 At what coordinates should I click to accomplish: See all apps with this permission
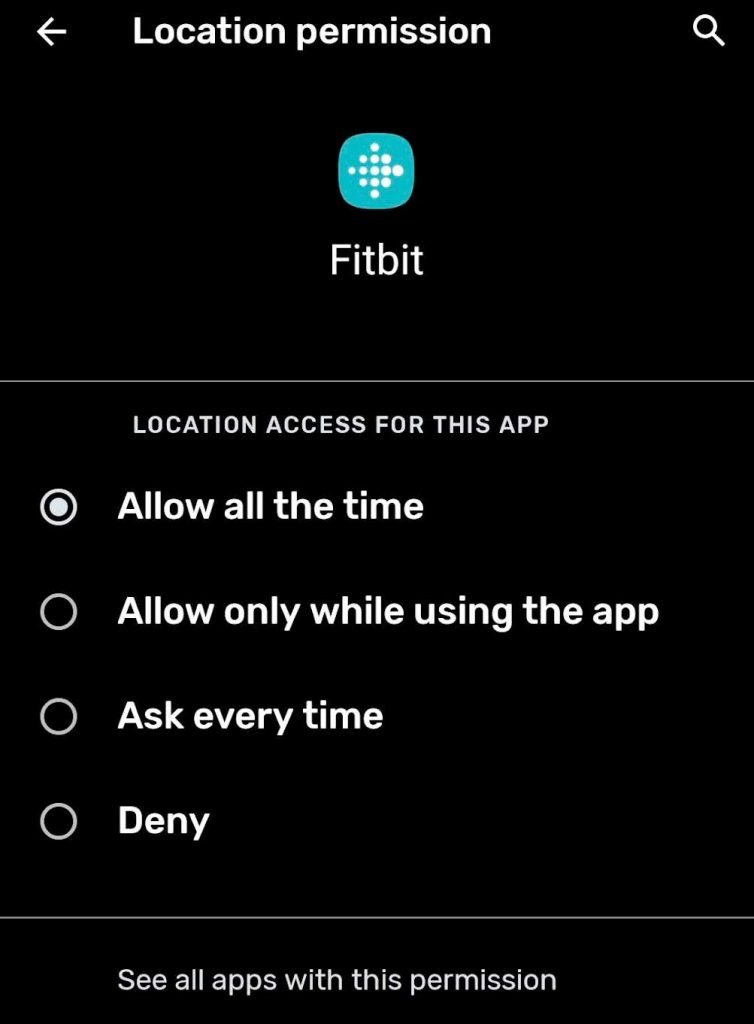pyautogui.click(x=337, y=979)
